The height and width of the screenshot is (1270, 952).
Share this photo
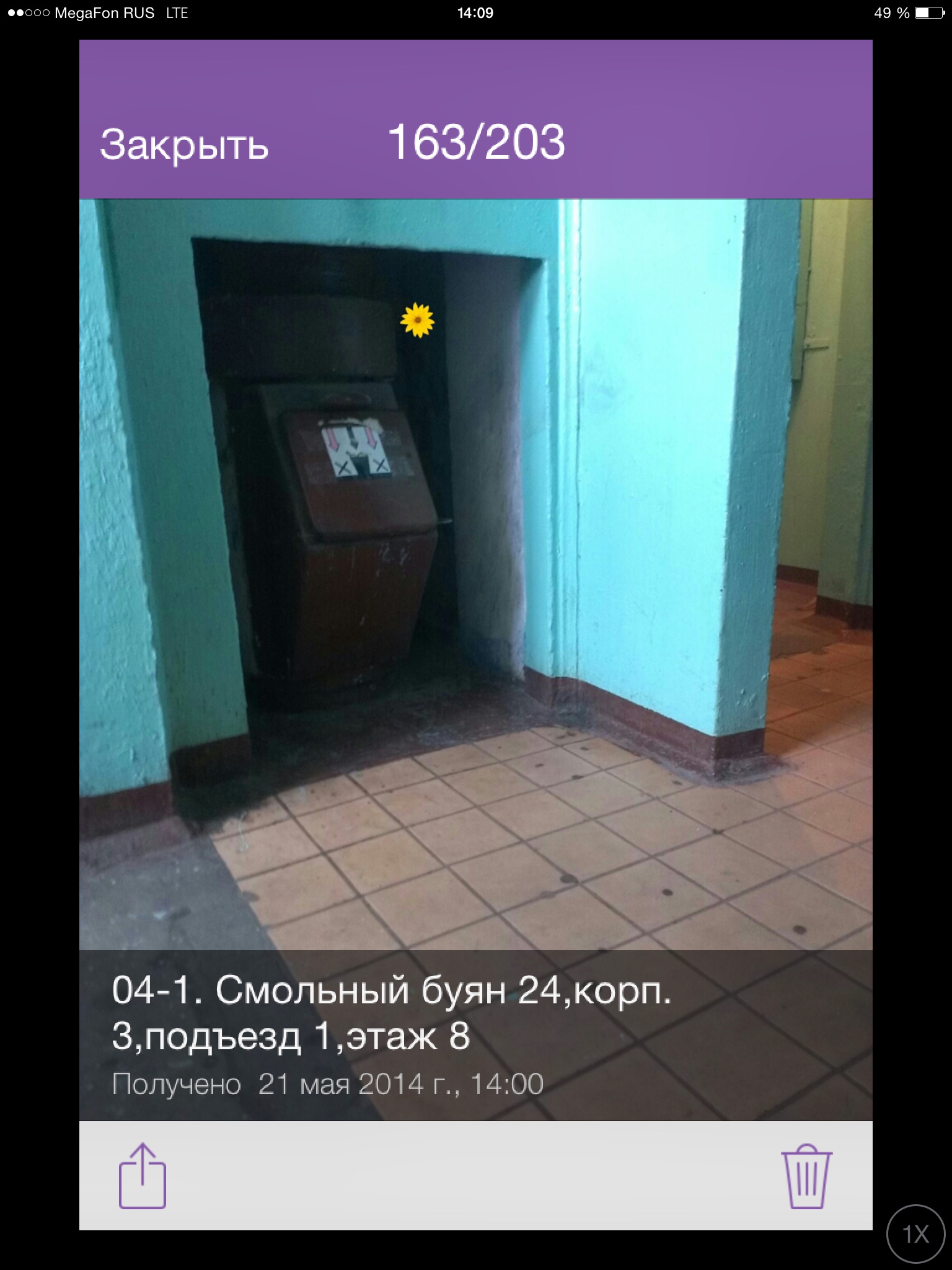tap(143, 1176)
